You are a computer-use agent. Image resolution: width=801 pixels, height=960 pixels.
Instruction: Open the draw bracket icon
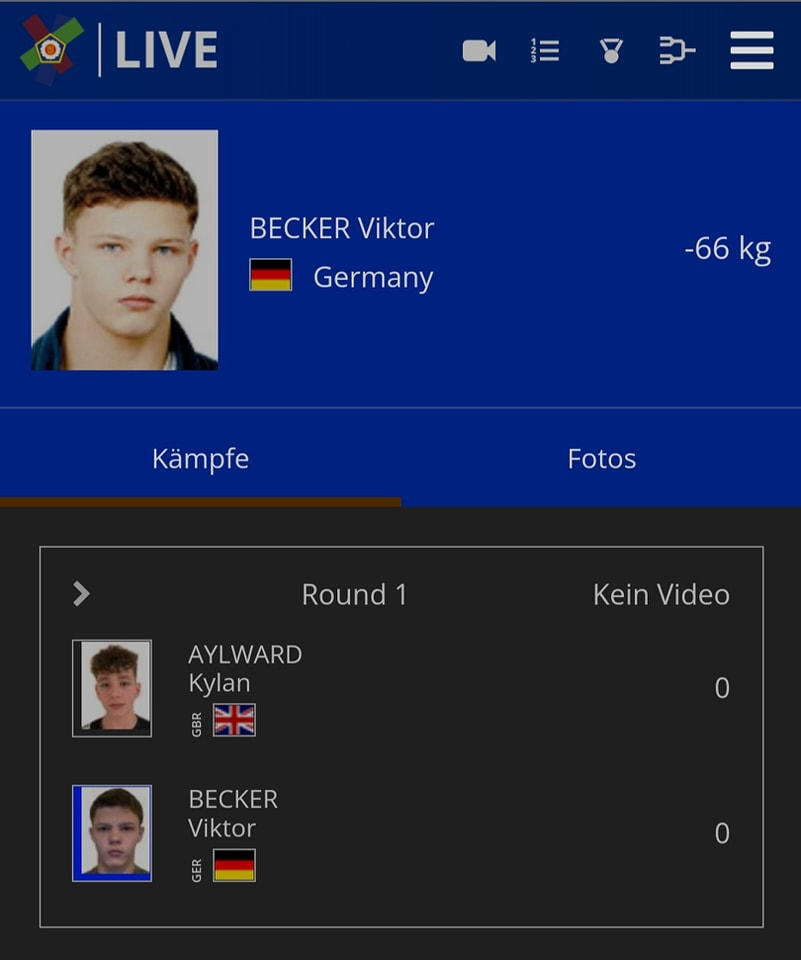pyautogui.click(x=677, y=51)
